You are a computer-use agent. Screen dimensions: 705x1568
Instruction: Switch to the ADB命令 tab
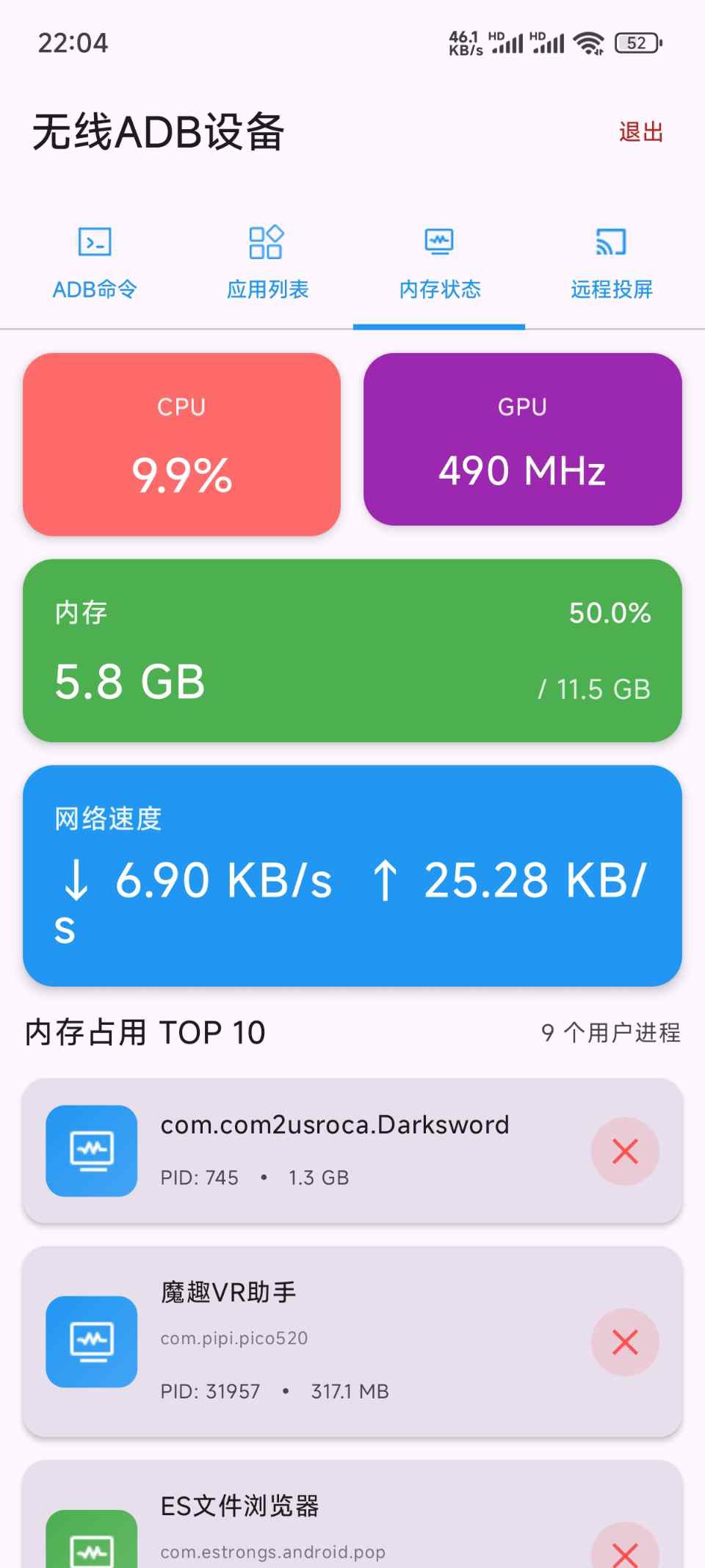[x=95, y=264]
